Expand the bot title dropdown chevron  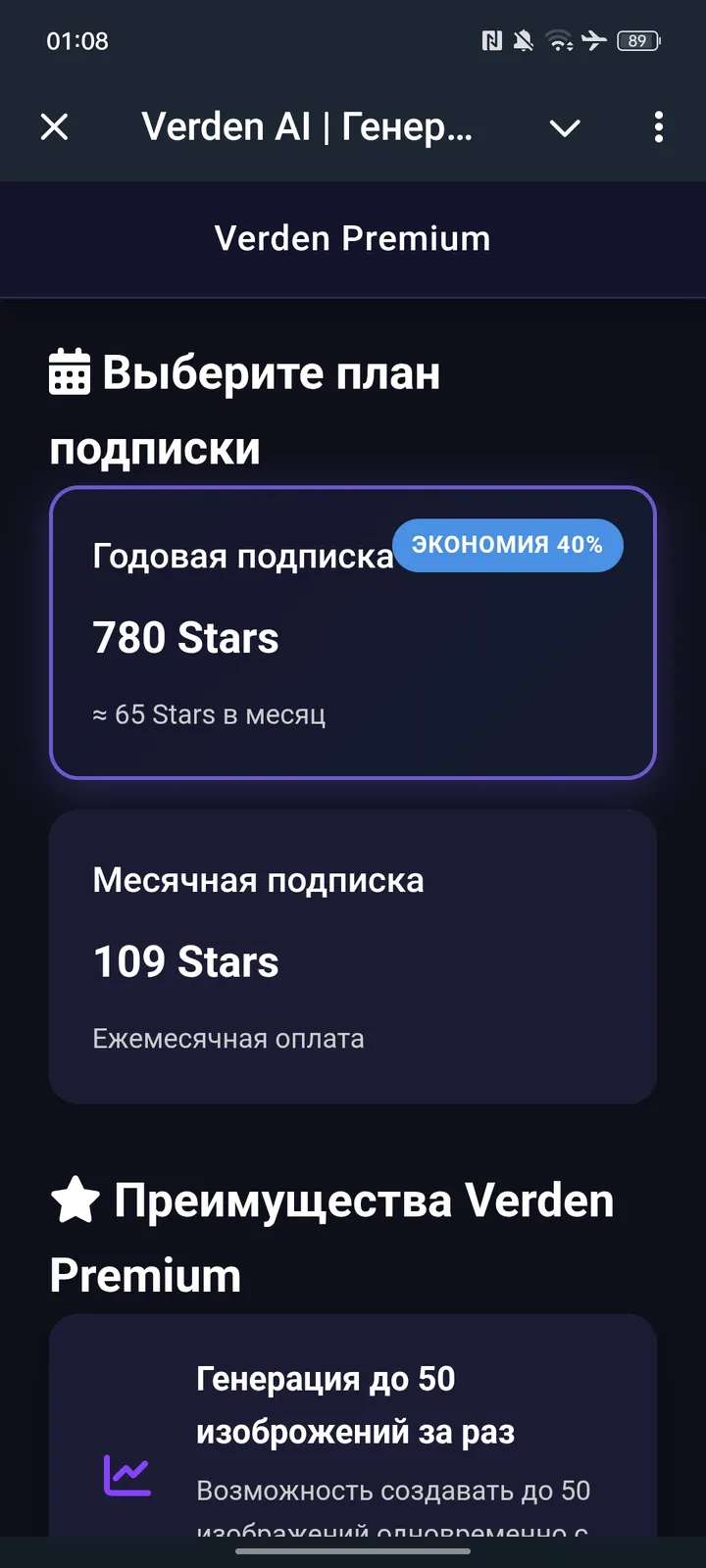565,127
